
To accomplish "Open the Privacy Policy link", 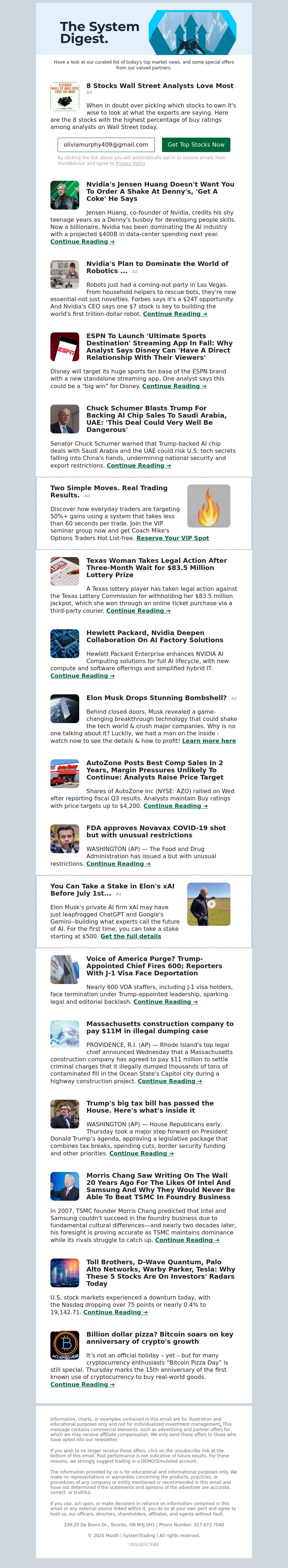I will pos(130,163).
